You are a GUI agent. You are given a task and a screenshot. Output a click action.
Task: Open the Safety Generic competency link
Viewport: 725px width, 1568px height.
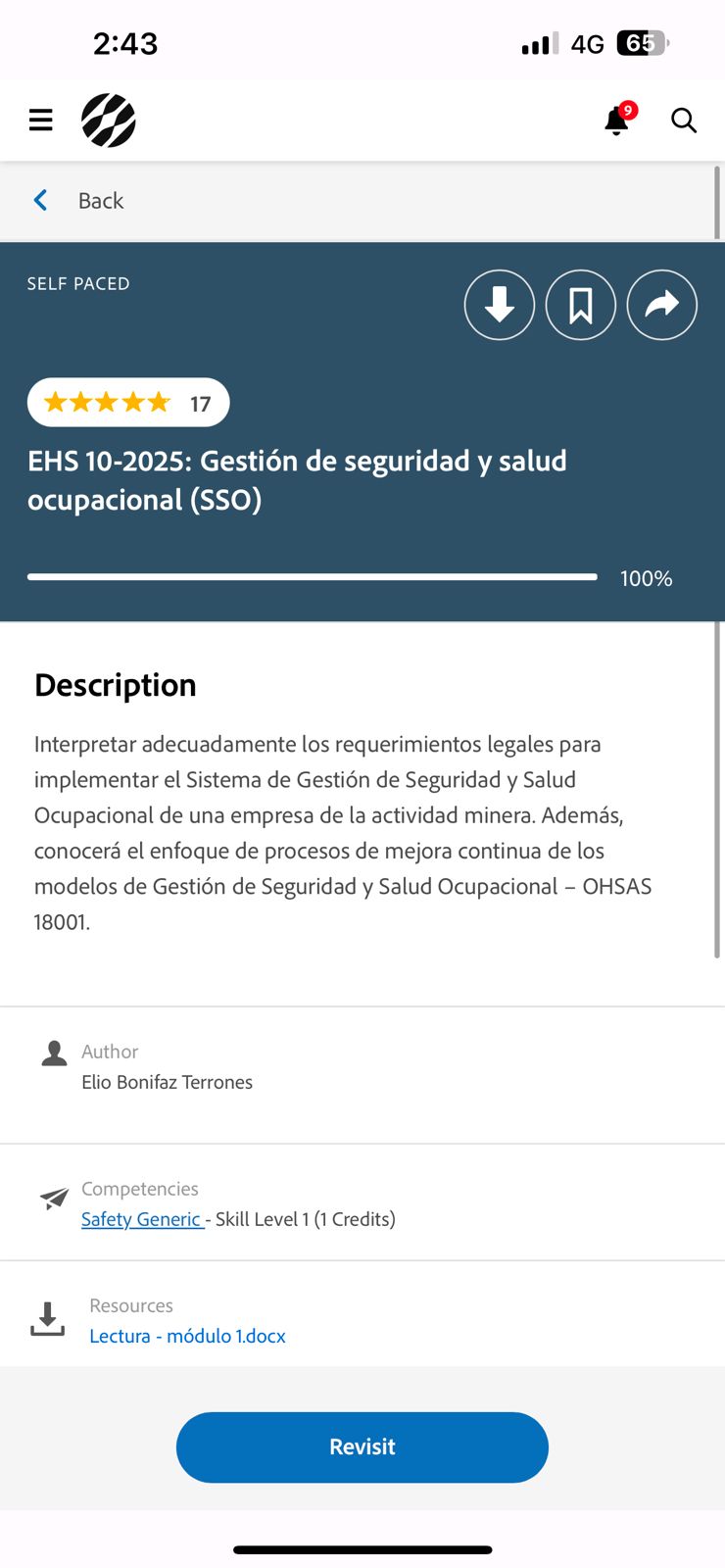(141, 1219)
